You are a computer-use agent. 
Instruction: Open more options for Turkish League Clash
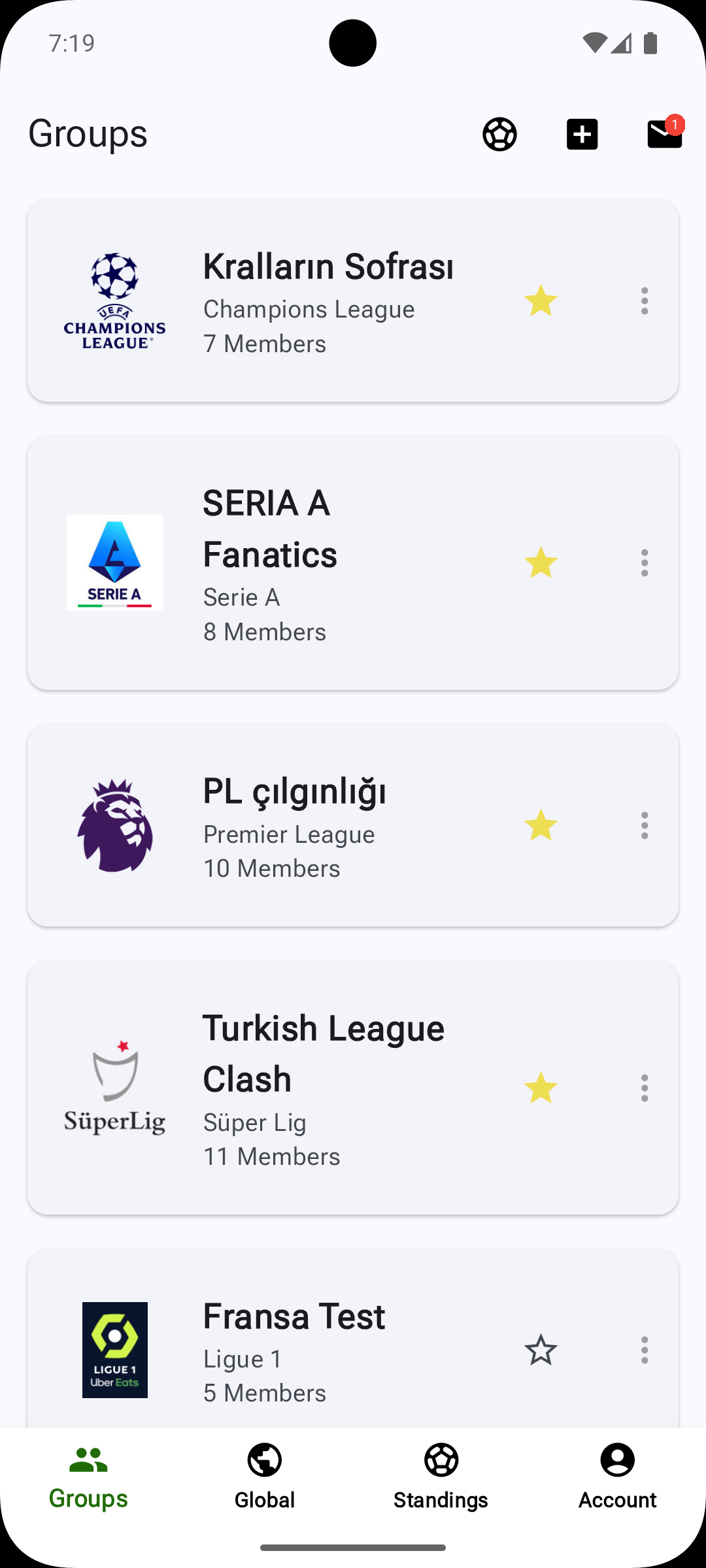pyautogui.click(x=645, y=1088)
